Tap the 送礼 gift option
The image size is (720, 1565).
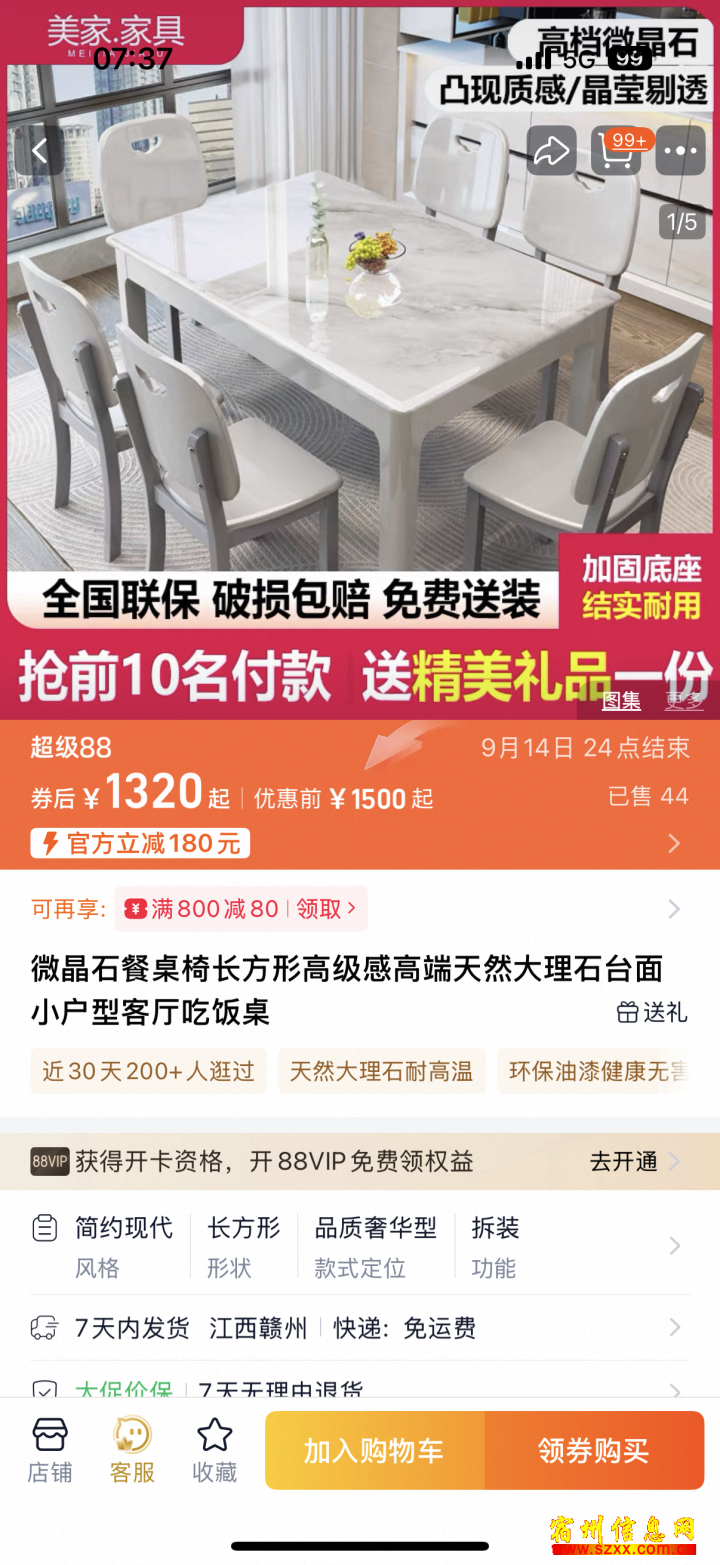[652, 1012]
